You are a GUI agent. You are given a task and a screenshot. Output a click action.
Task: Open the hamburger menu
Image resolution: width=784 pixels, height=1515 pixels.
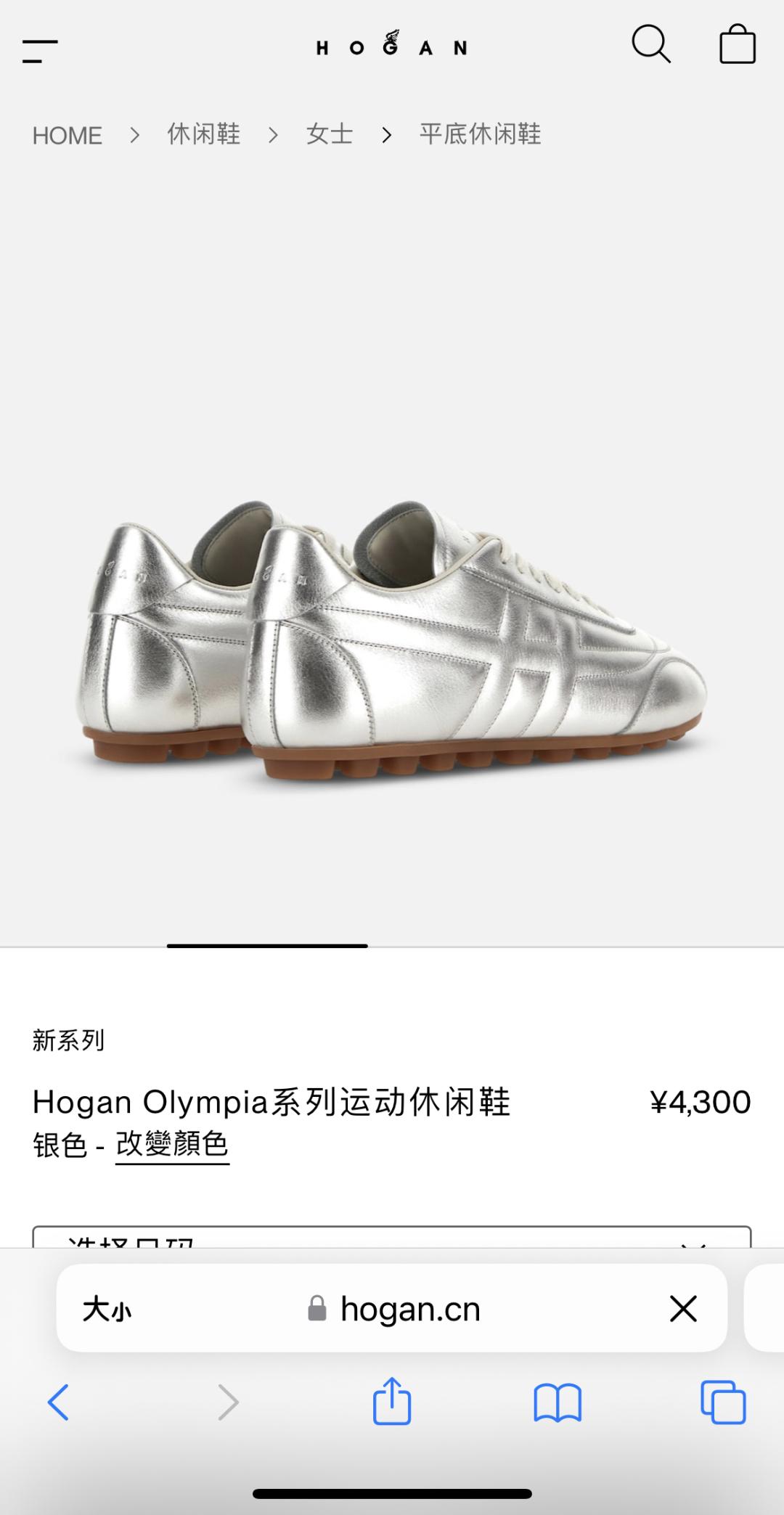(40, 51)
